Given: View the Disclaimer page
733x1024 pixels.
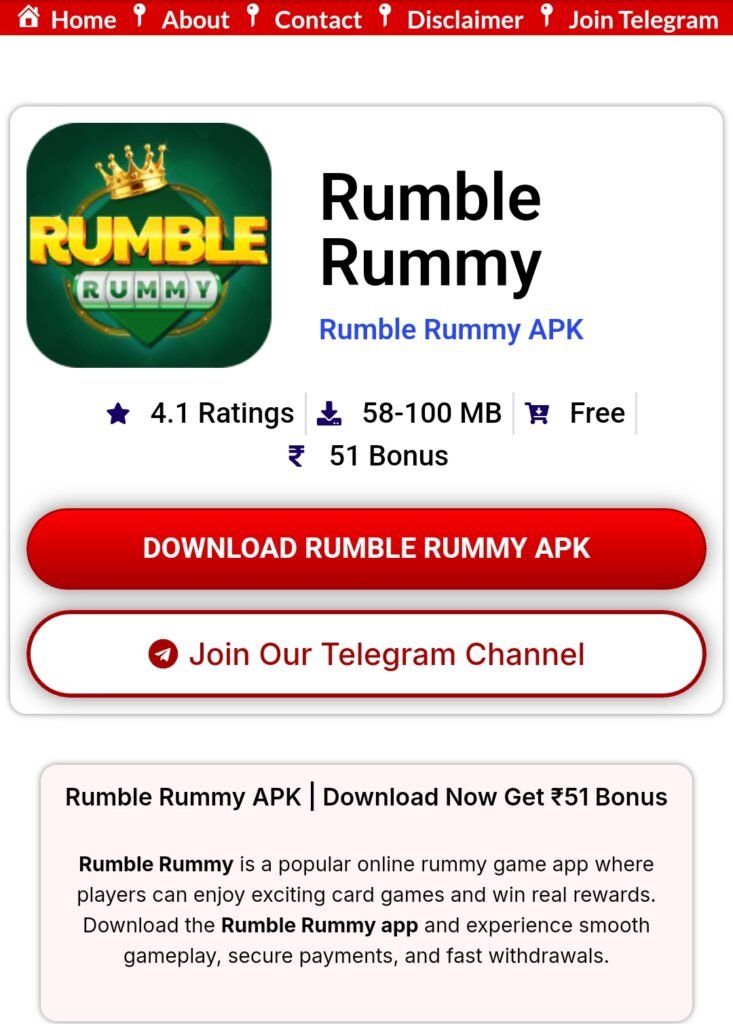Looking at the screenshot, I should coord(464,19).
